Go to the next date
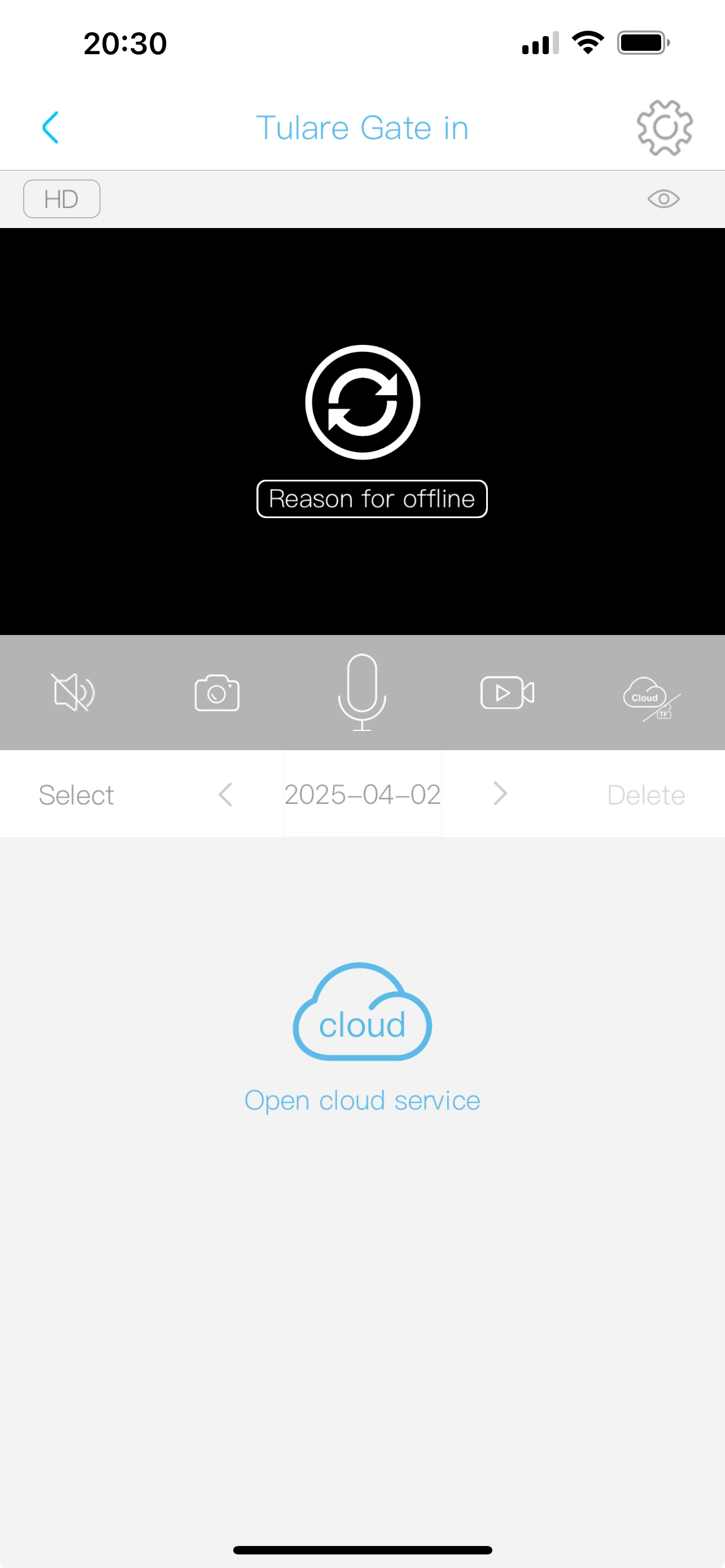 pyautogui.click(x=500, y=794)
